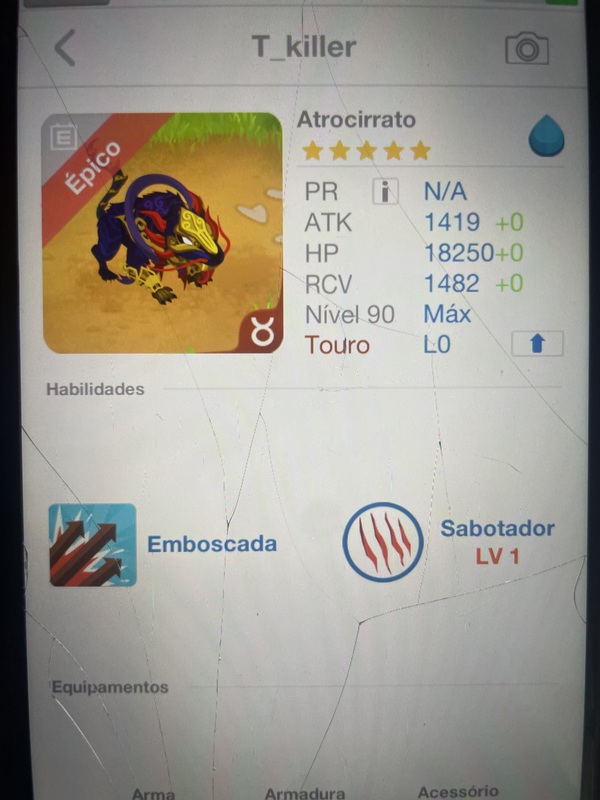The width and height of the screenshot is (600, 800).
Task: Go back using the top arrow
Action: point(66,48)
